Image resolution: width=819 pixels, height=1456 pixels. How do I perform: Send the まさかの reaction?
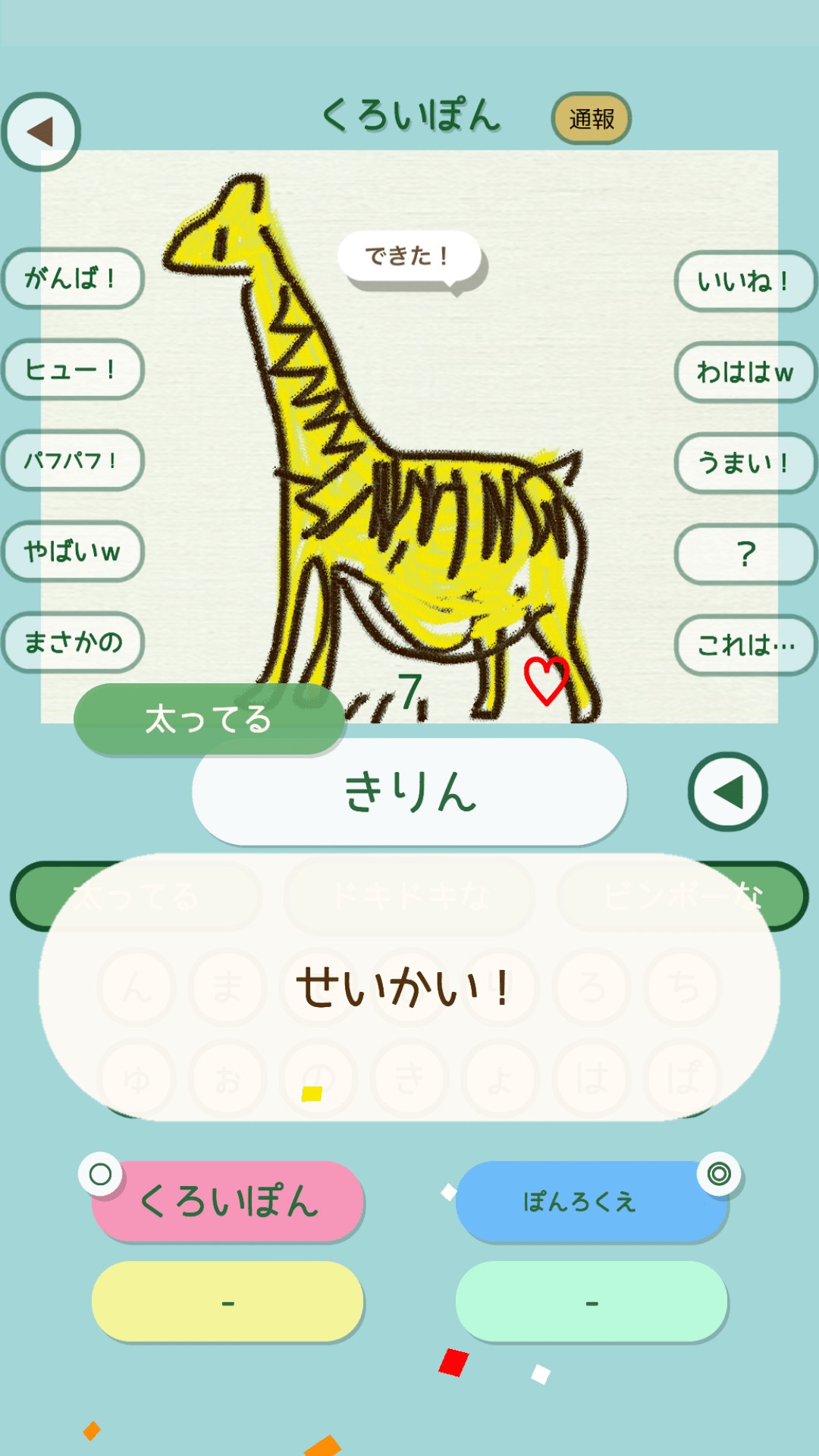[x=72, y=642]
